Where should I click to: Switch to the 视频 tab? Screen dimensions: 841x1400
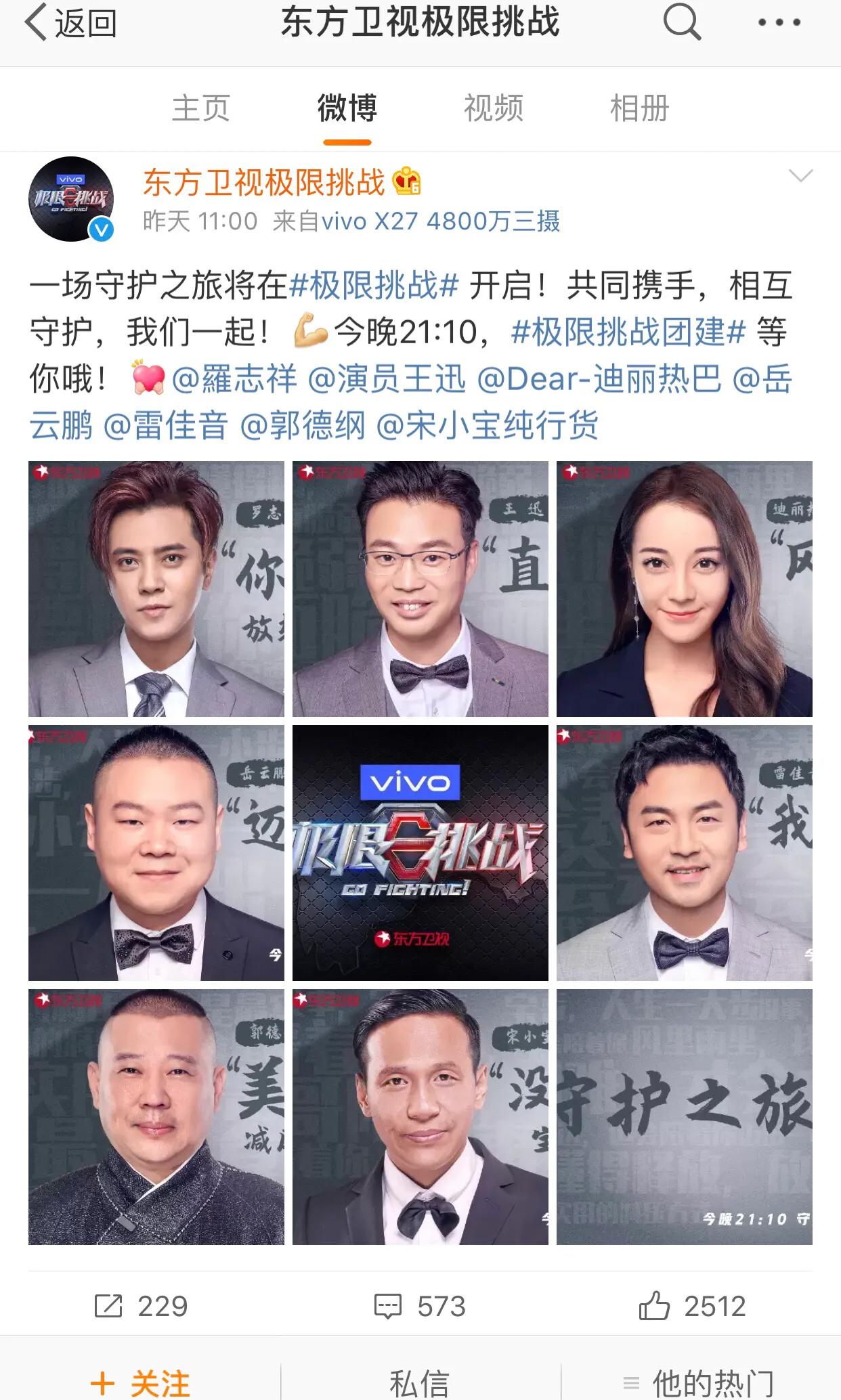pyautogui.click(x=494, y=108)
